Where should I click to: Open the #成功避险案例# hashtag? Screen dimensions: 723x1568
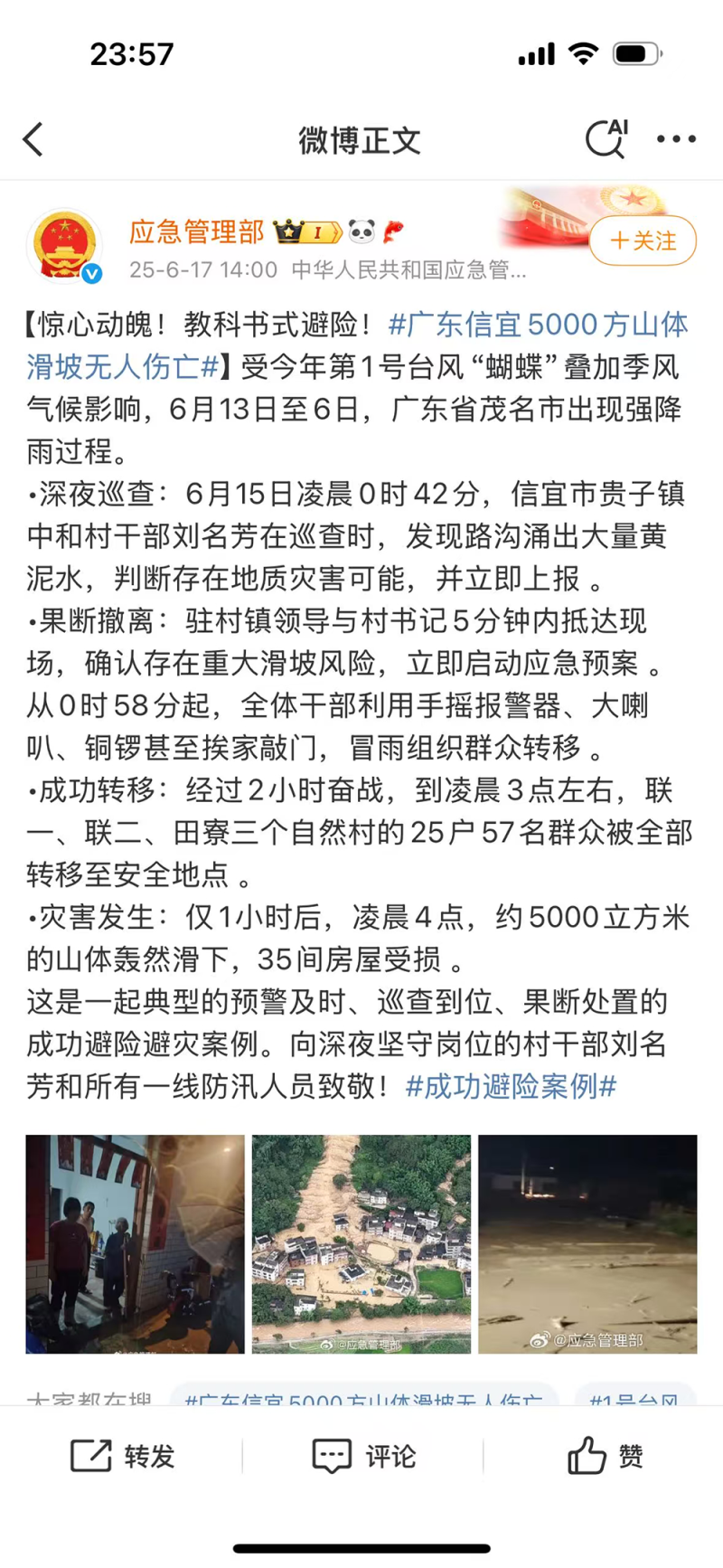[511, 1086]
